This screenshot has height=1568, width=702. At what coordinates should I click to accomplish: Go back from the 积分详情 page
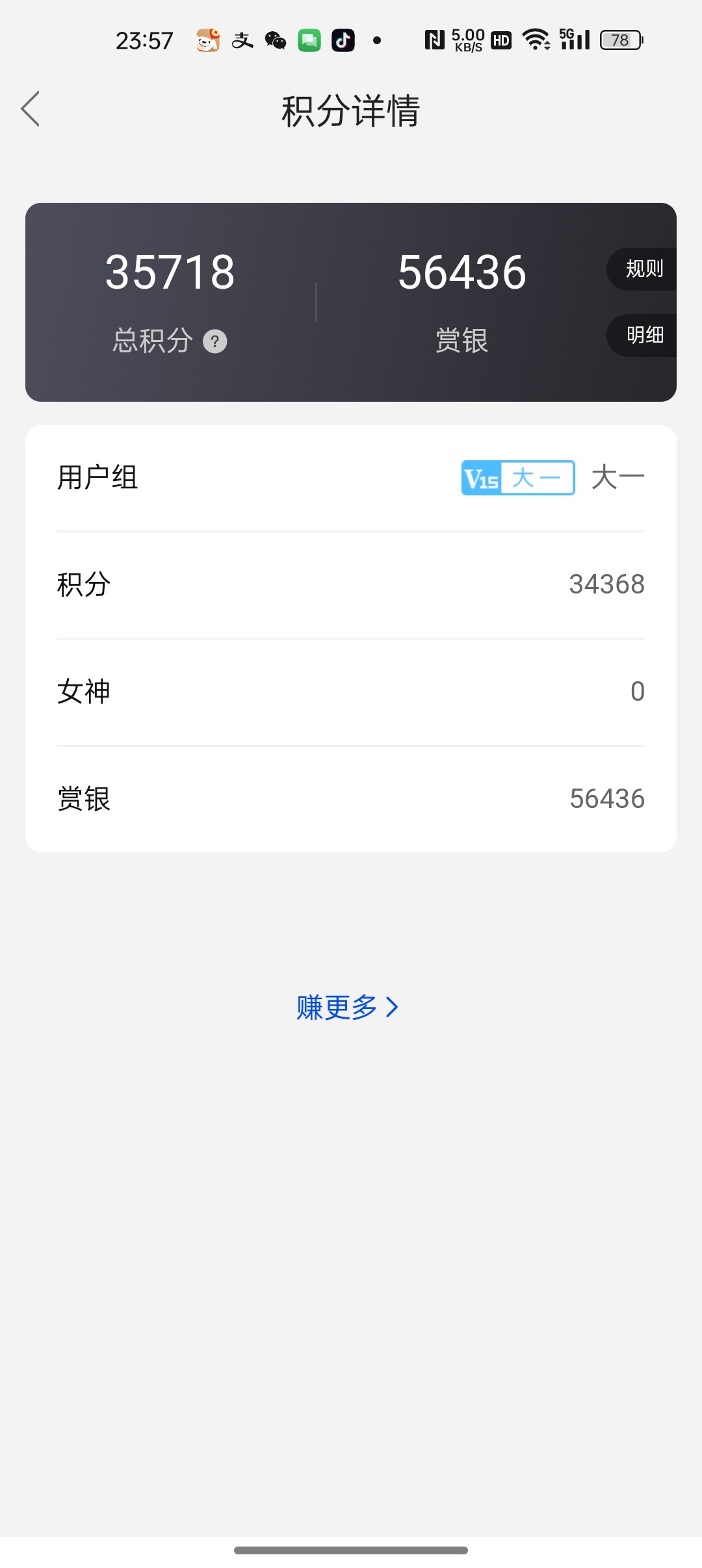click(31, 109)
